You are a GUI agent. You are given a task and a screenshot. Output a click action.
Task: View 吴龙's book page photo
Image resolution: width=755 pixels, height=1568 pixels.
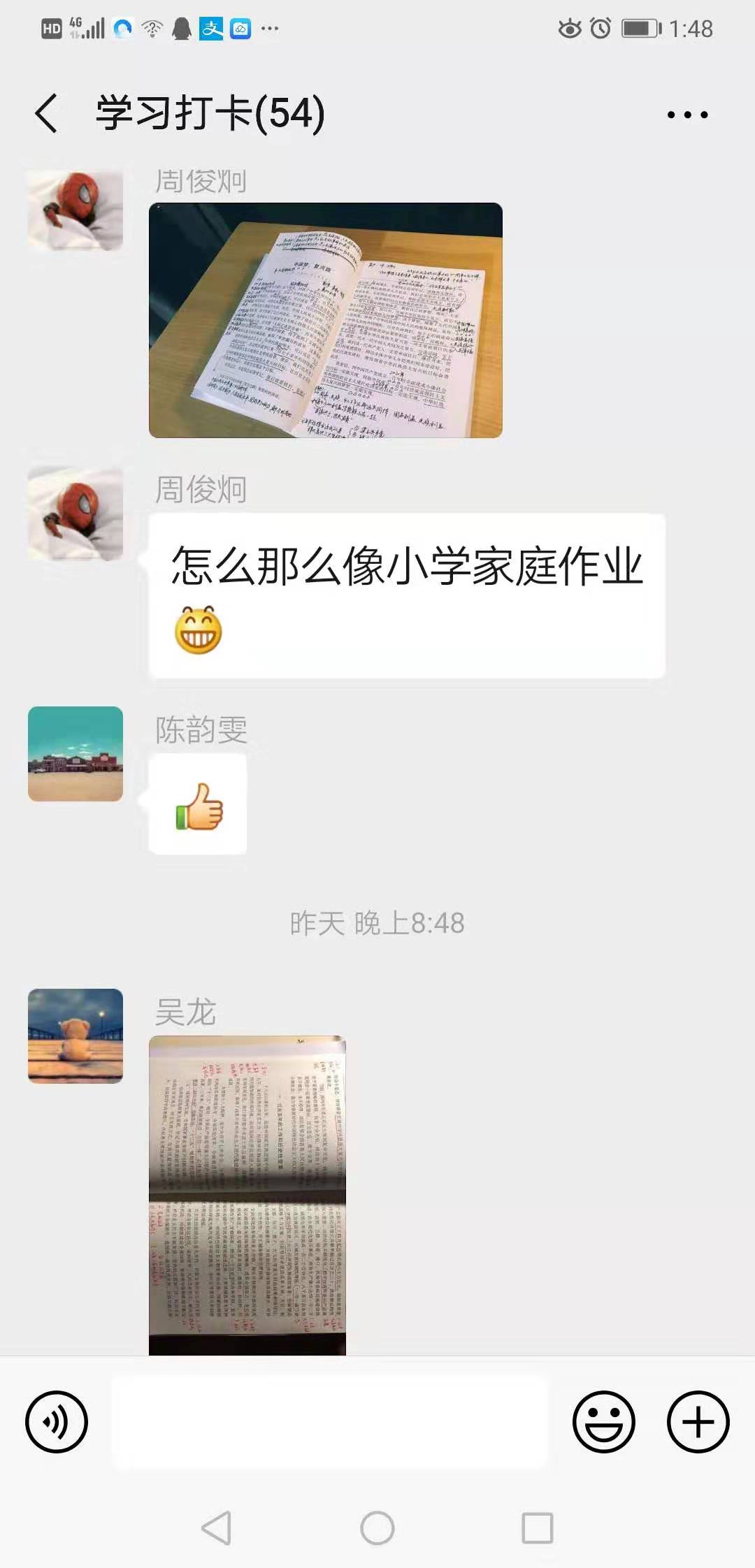click(x=247, y=1195)
